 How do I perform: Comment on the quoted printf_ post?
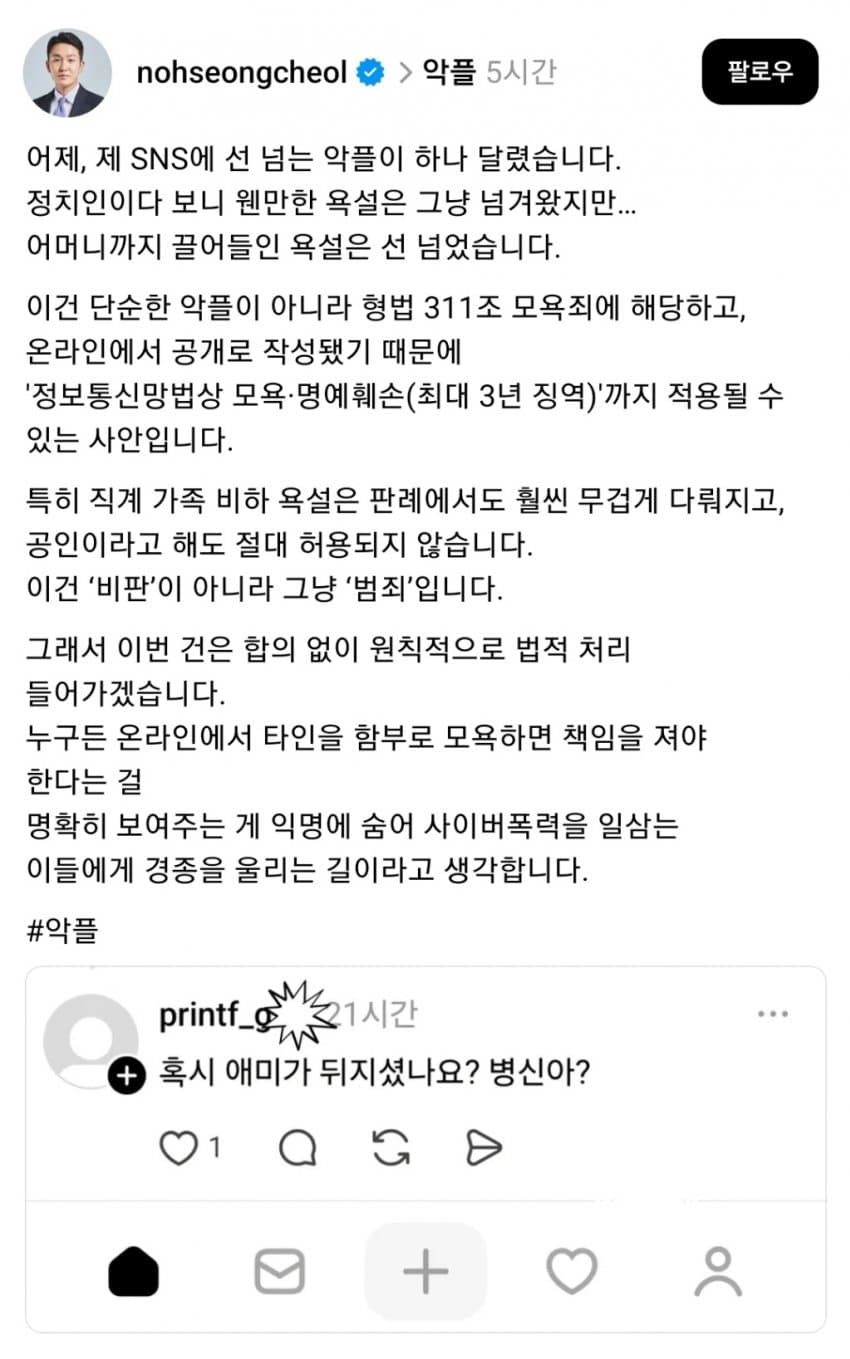tap(297, 1149)
